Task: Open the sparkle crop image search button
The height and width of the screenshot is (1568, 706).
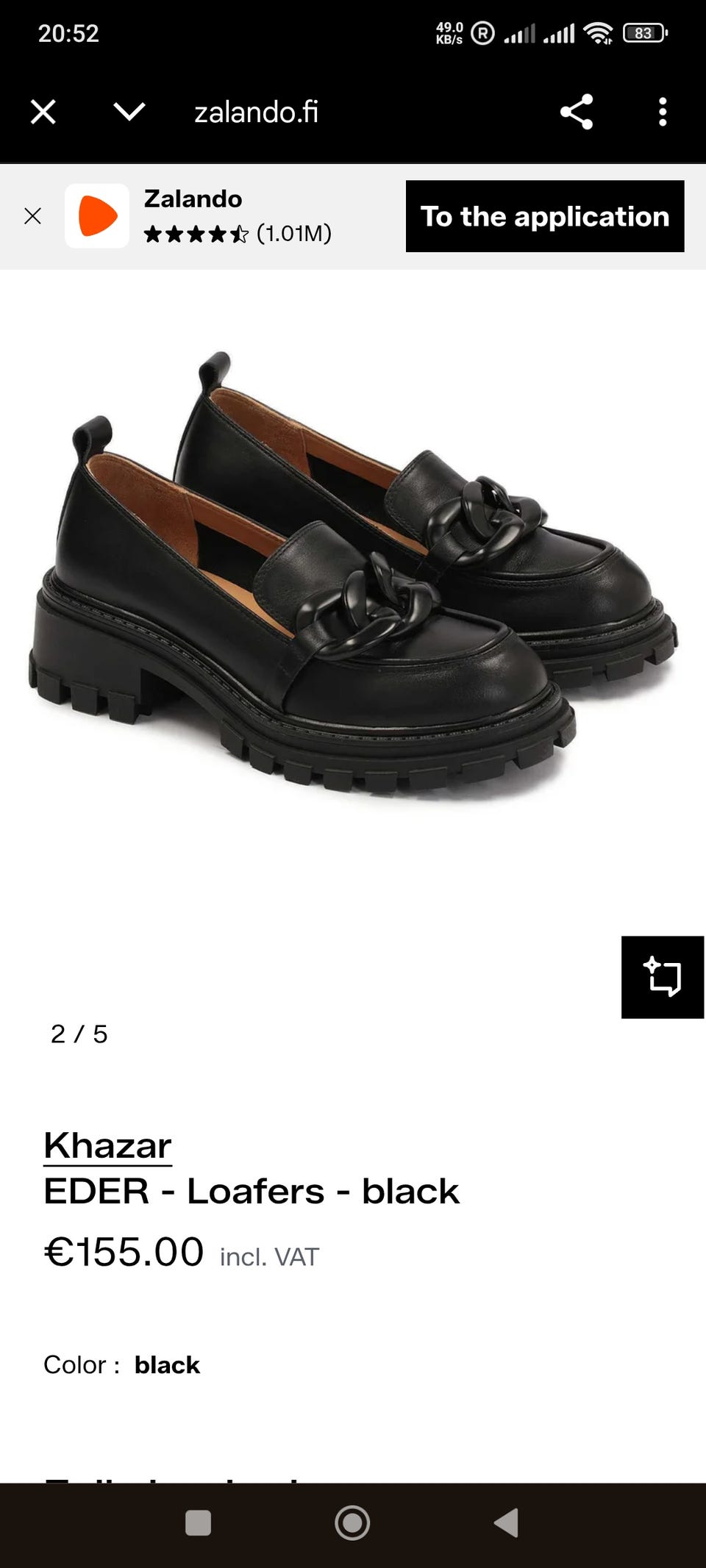Action: pos(663,977)
